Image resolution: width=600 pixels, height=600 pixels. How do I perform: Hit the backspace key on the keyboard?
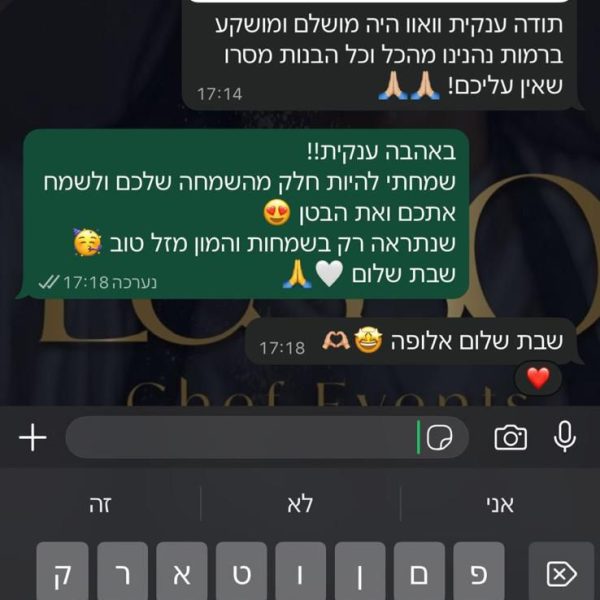point(561,573)
